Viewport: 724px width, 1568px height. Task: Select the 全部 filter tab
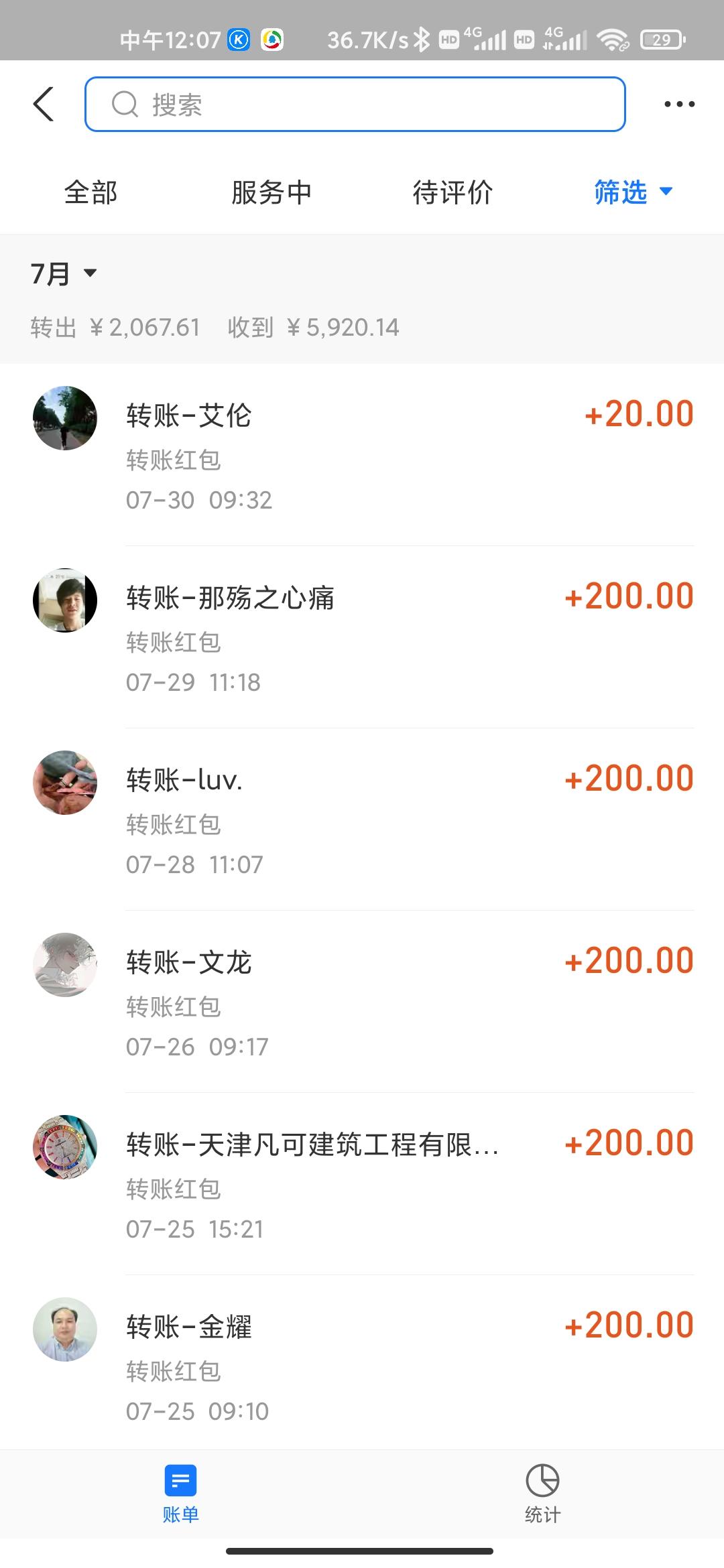(x=90, y=192)
